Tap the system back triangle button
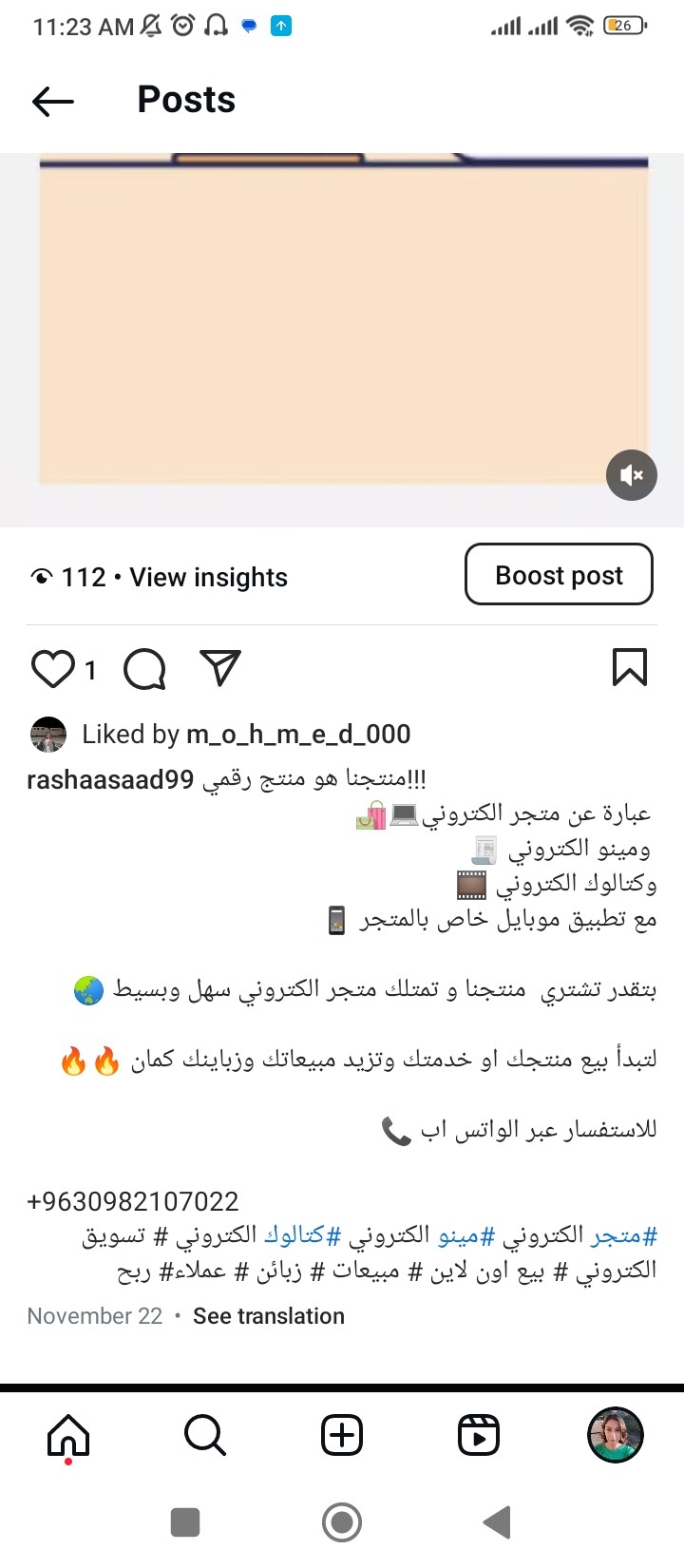This screenshot has height=1568, width=684. tap(498, 1521)
